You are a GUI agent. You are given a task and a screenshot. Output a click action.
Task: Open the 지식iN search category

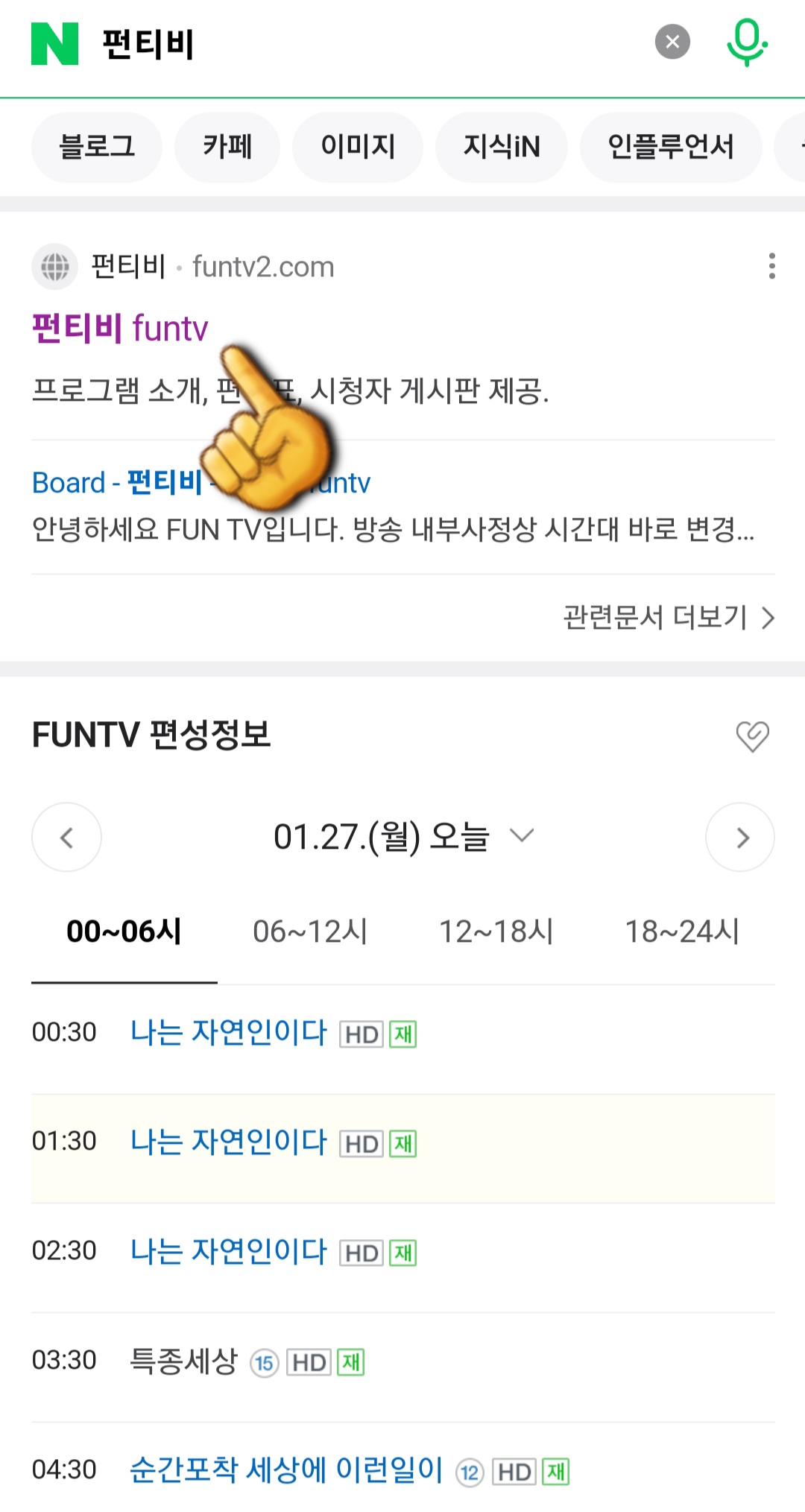500,147
